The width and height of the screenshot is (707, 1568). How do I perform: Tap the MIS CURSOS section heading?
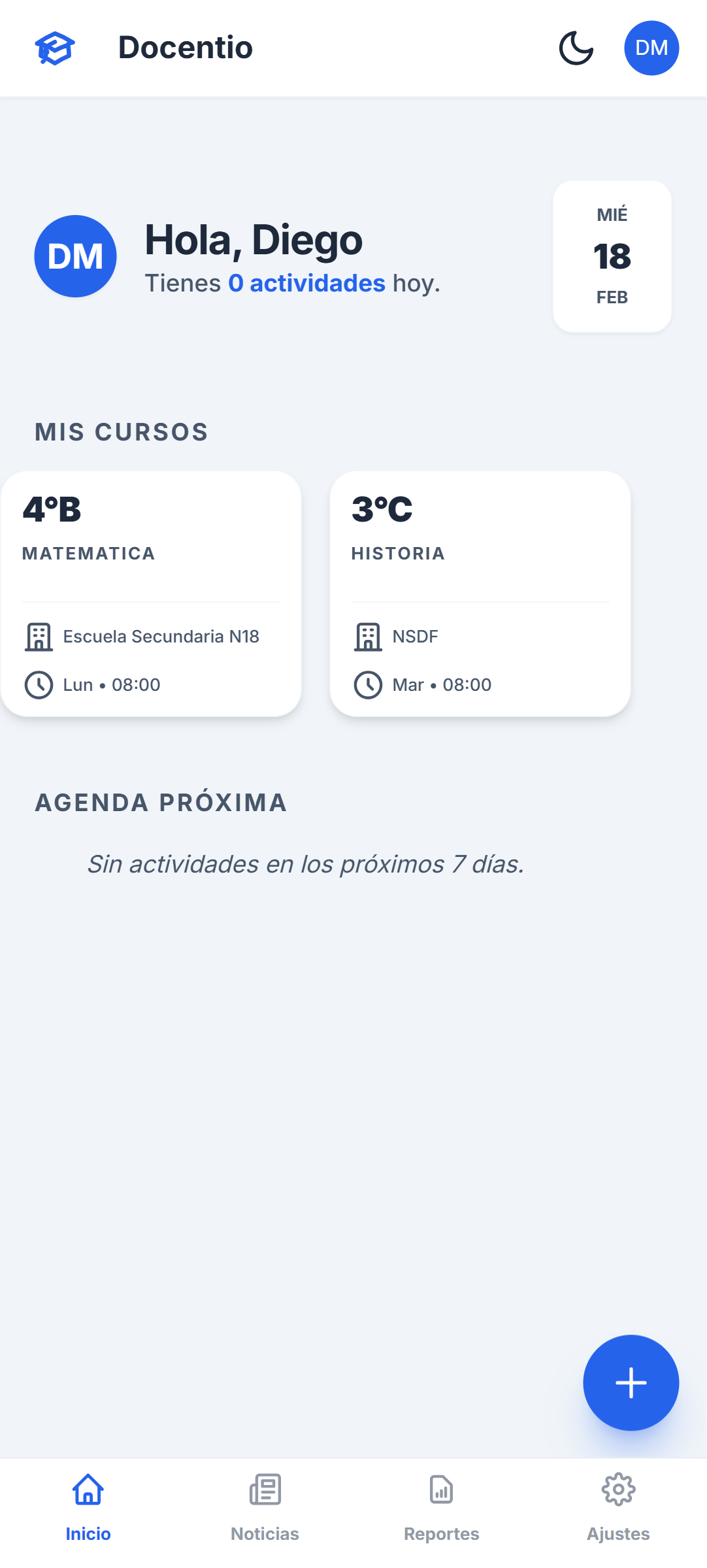(x=121, y=431)
